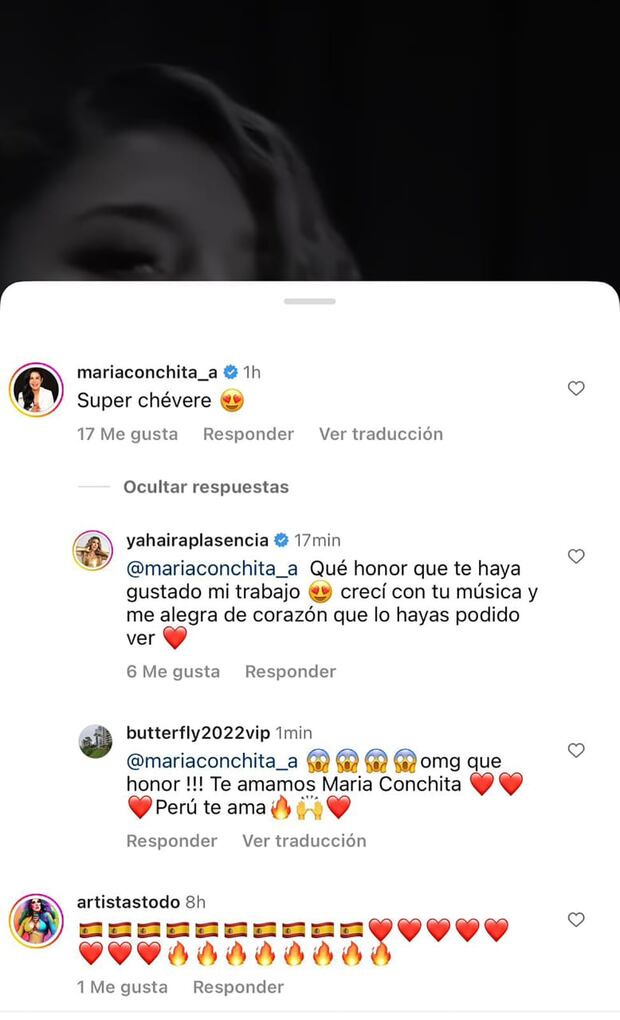
Task: Open the @mariaconchita_a mention in yahairaplasencia's reply
Action: click(x=213, y=568)
